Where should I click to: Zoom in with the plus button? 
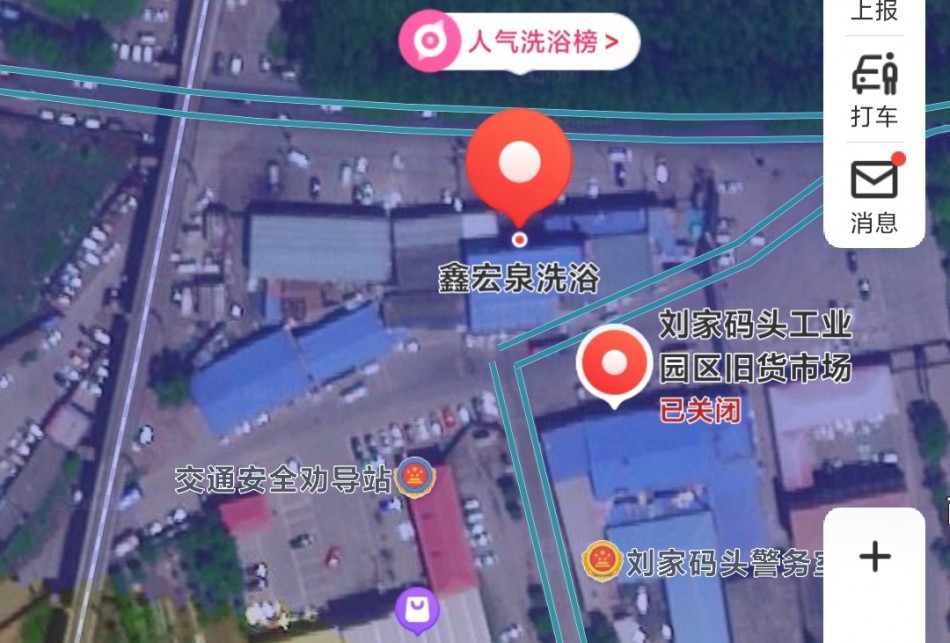[x=874, y=557]
